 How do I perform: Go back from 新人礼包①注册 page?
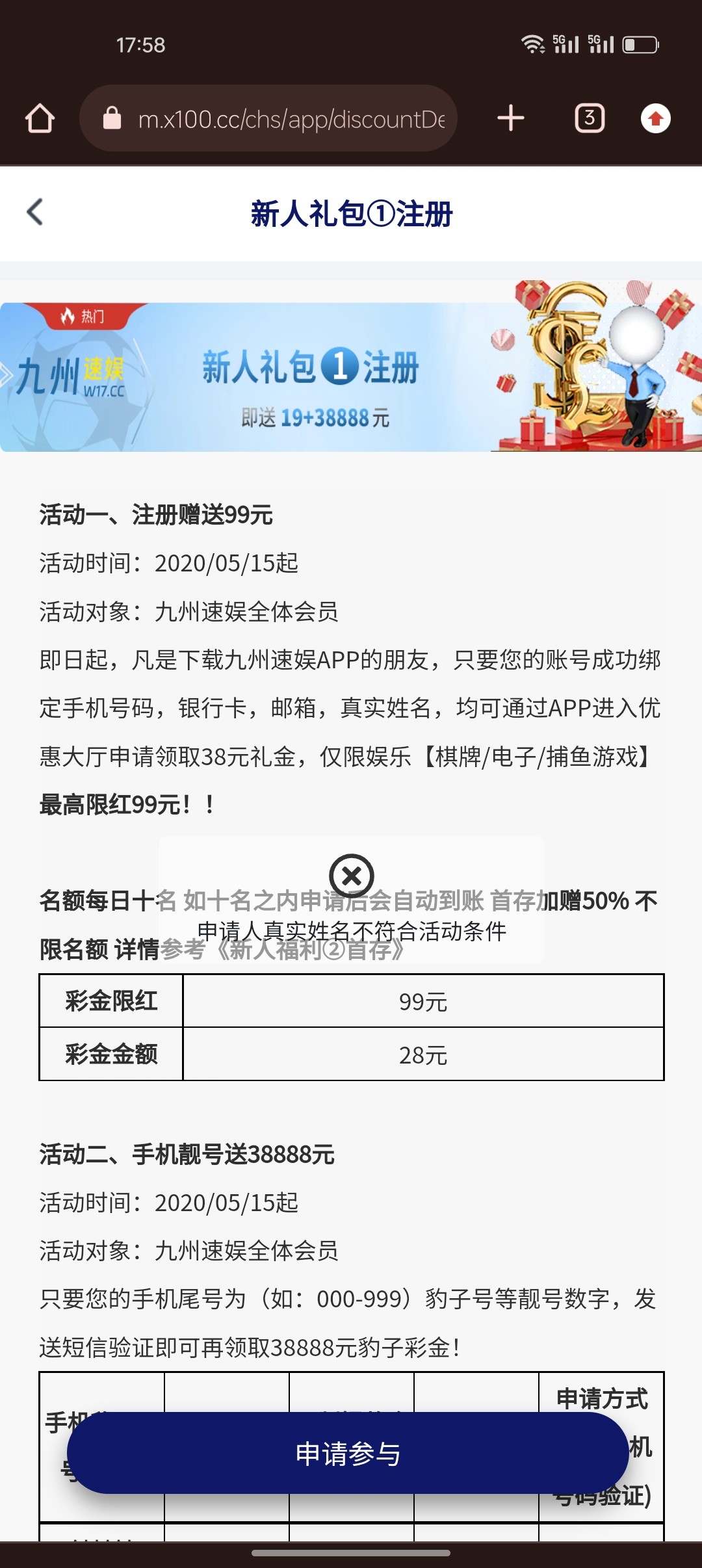[35, 212]
